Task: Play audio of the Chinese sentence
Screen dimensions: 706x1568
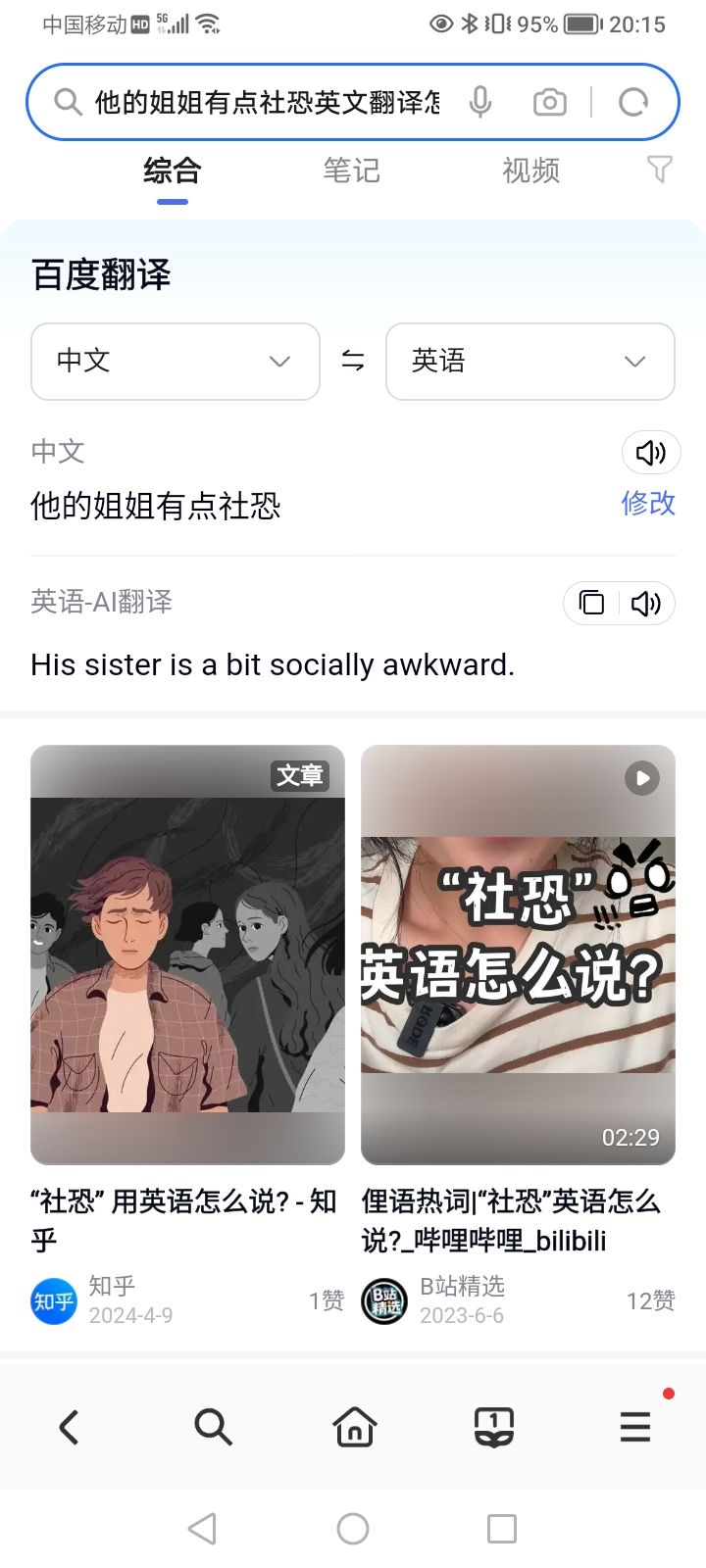Action: (650, 452)
